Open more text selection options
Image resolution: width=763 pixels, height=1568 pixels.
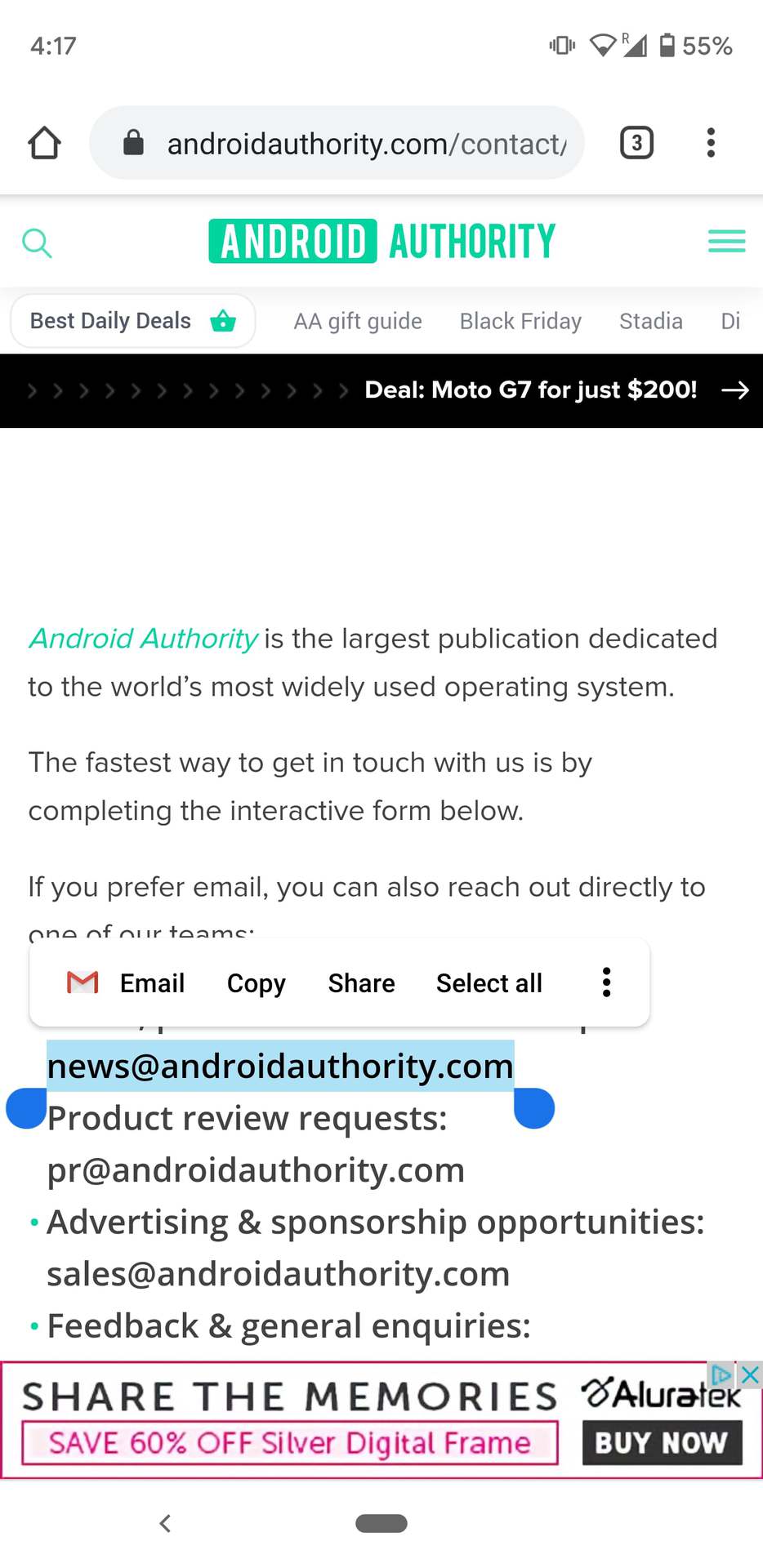click(x=606, y=982)
